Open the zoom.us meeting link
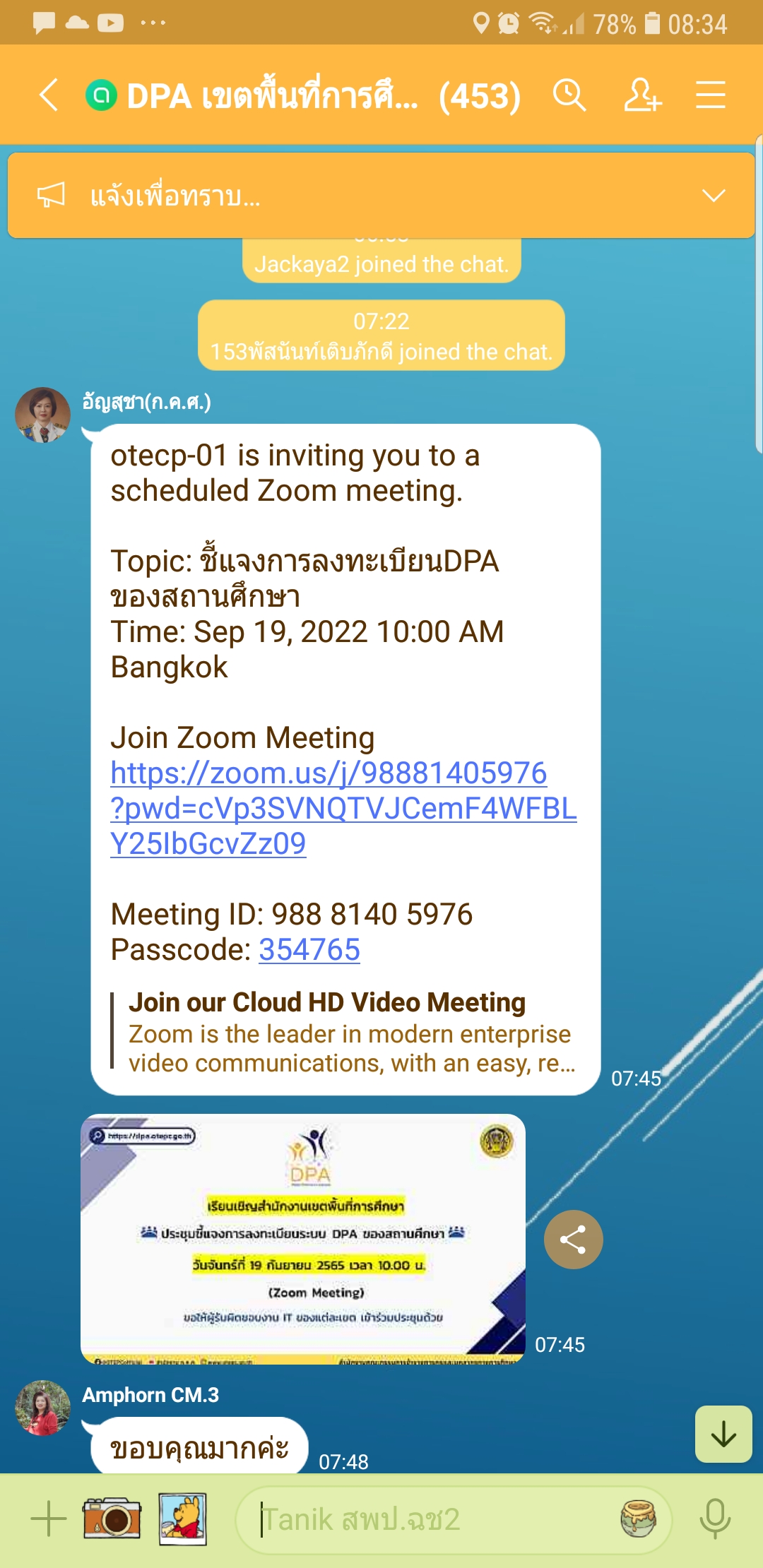 pos(343,808)
